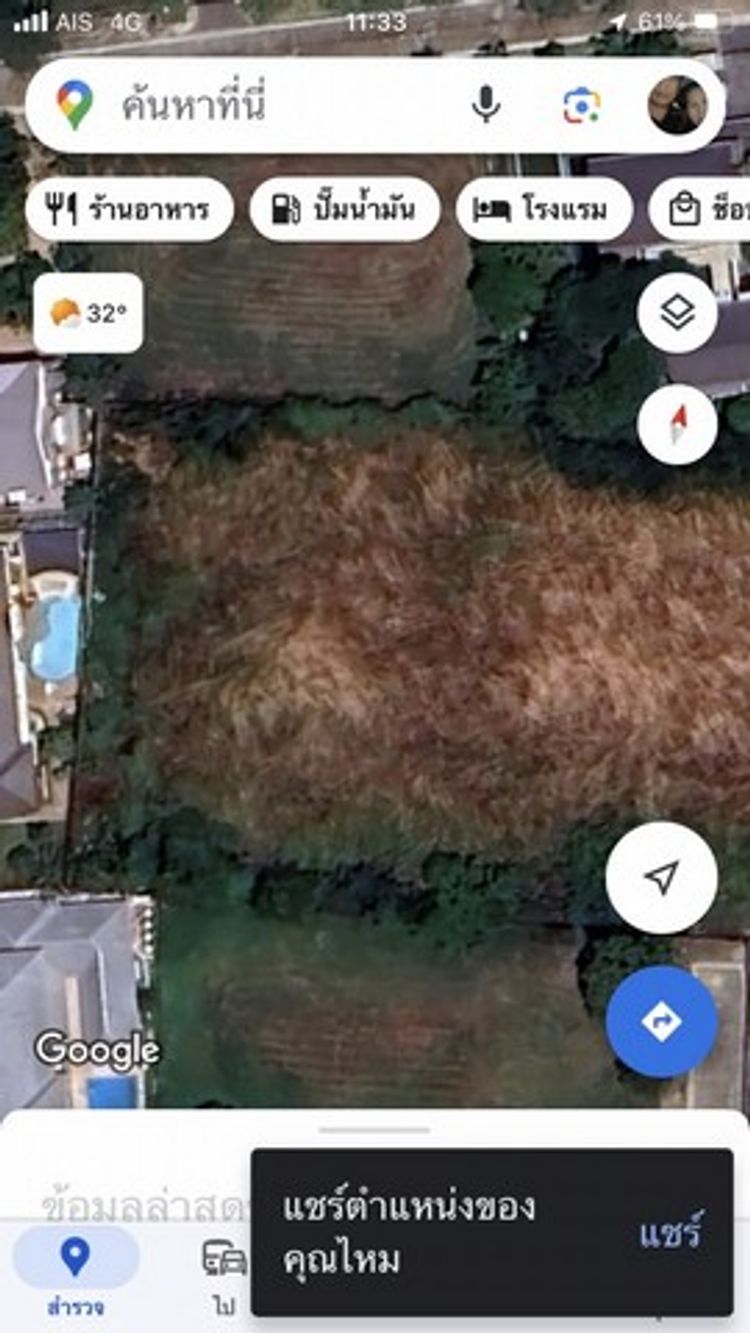
Task: Start voice search with the microphone
Action: point(486,105)
